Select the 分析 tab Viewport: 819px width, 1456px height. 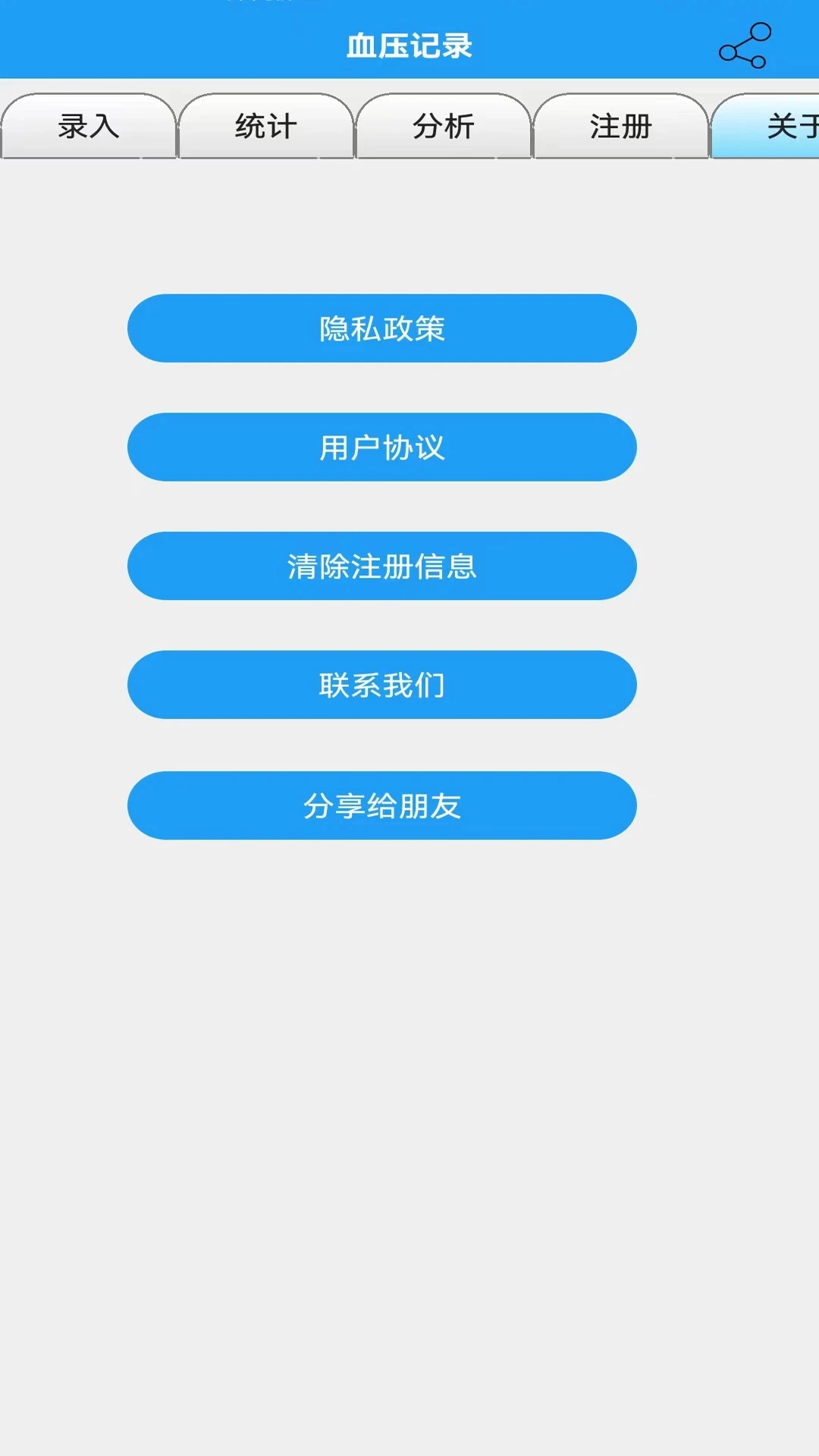(443, 127)
